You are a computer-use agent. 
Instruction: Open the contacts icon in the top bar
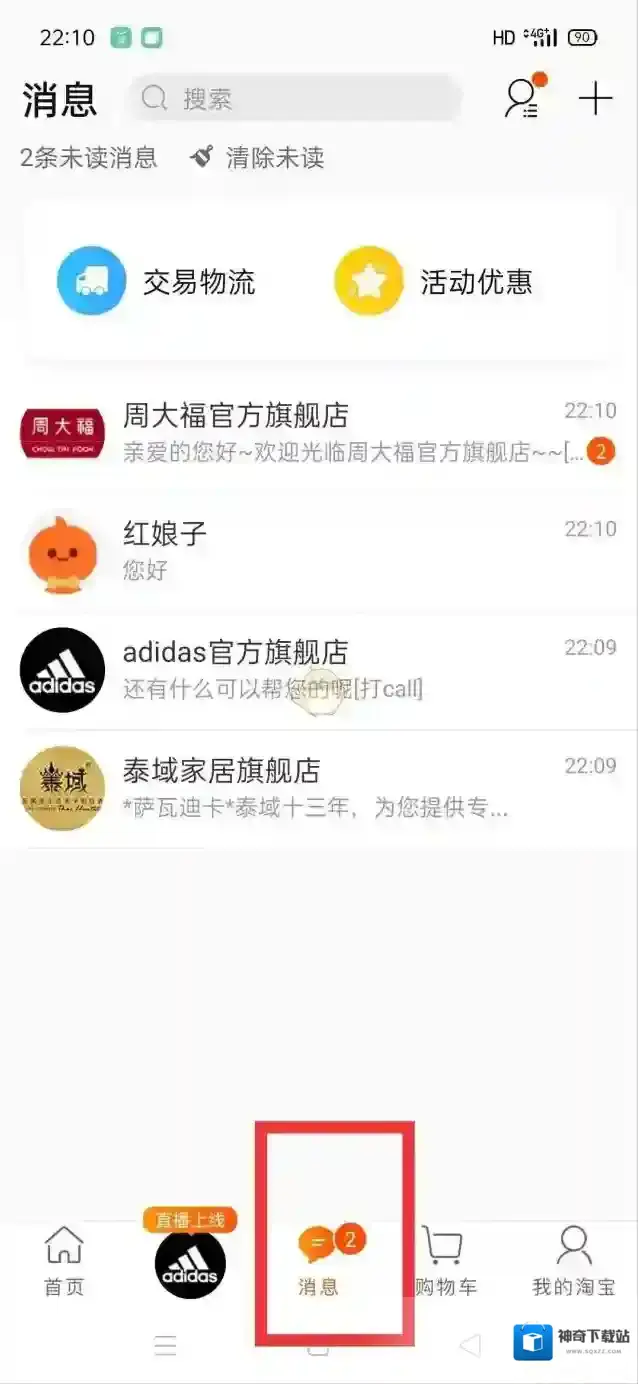pos(521,98)
